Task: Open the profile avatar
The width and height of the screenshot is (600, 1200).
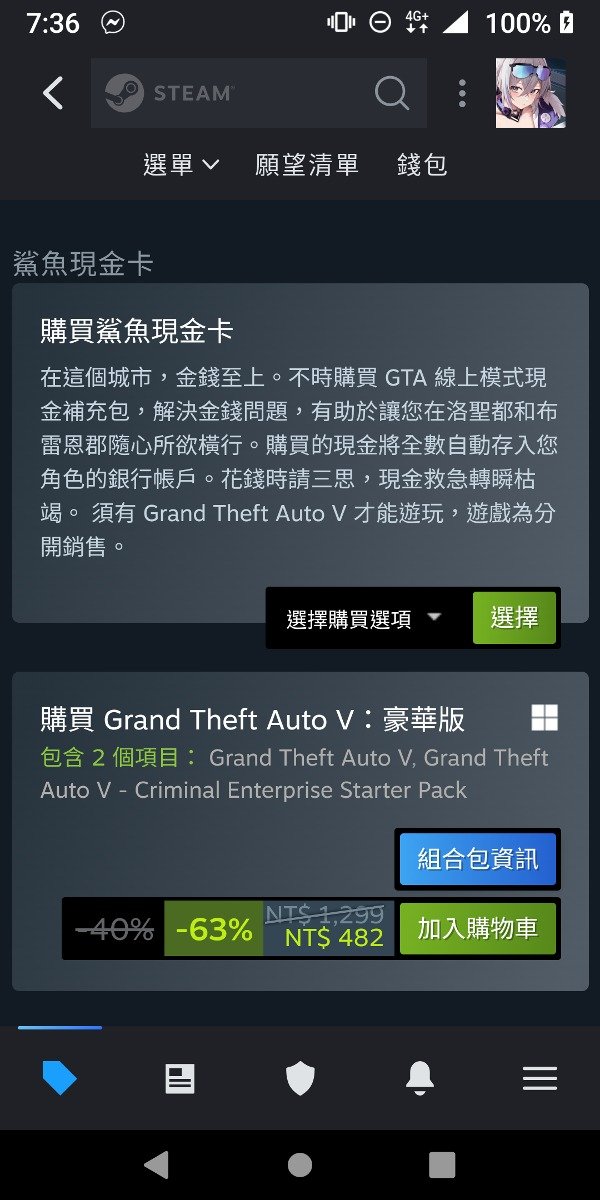Action: pyautogui.click(x=530, y=93)
